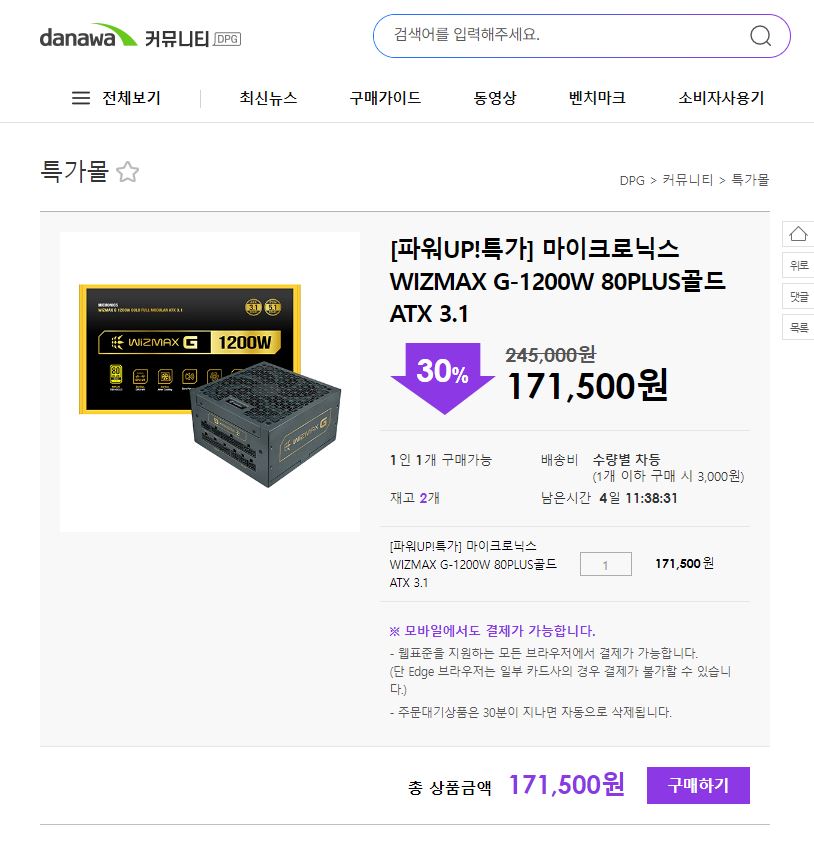Open 벤치마크 tab

click(x=597, y=98)
